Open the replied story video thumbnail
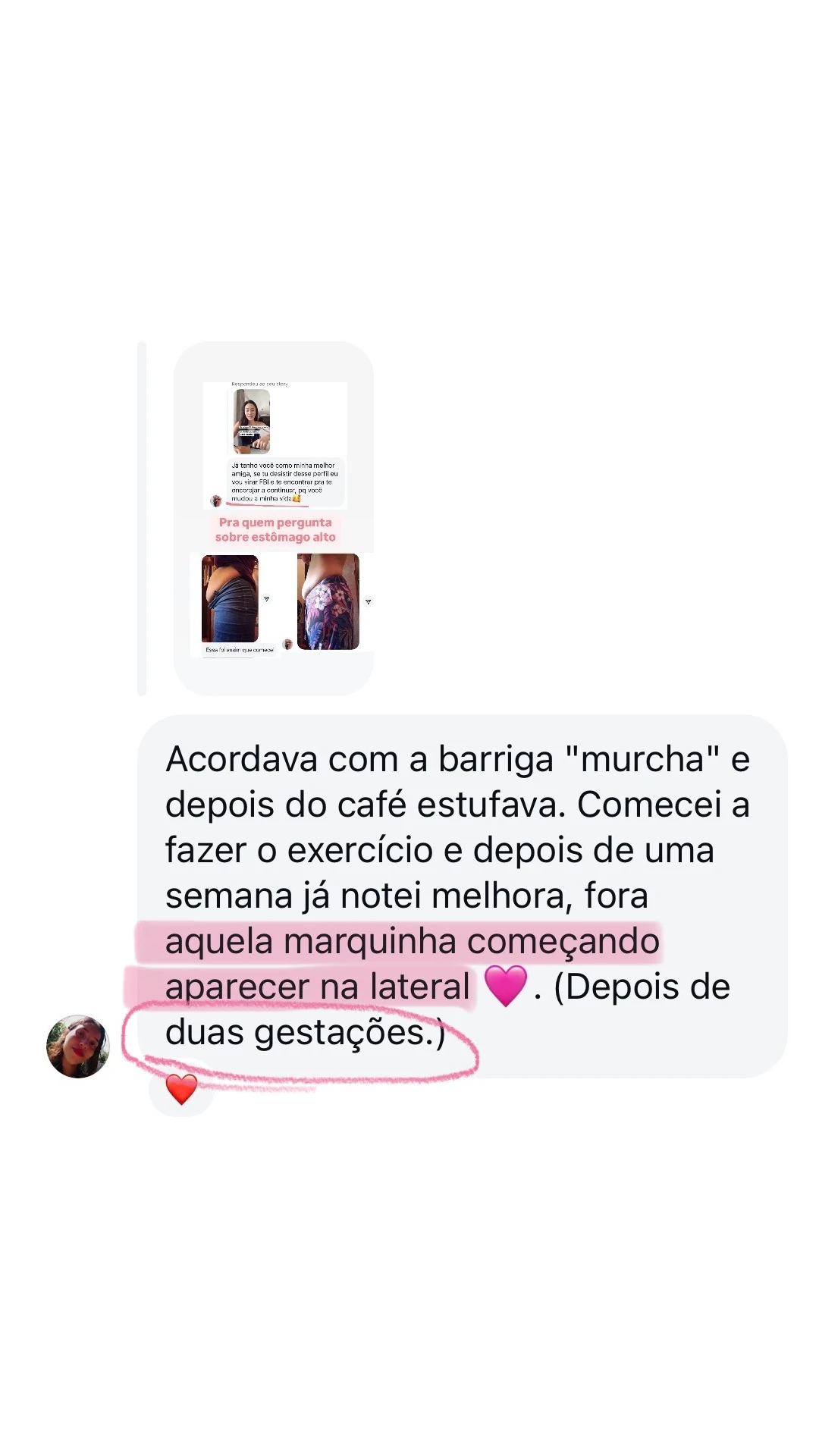Image resolution: width=819 pixels, height=1456 pixels. (253, 421)
